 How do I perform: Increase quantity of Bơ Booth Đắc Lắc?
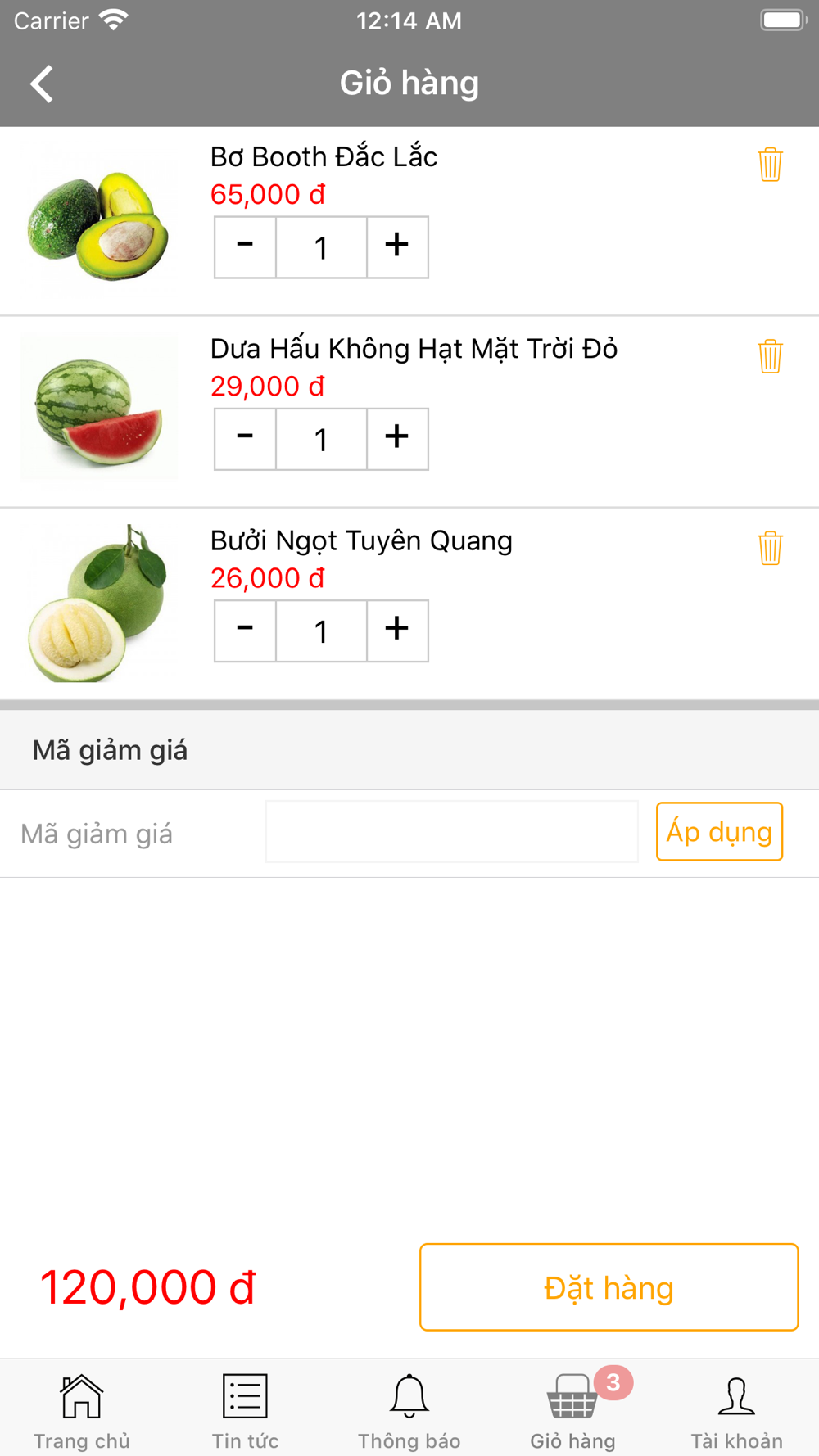point(397,246)
